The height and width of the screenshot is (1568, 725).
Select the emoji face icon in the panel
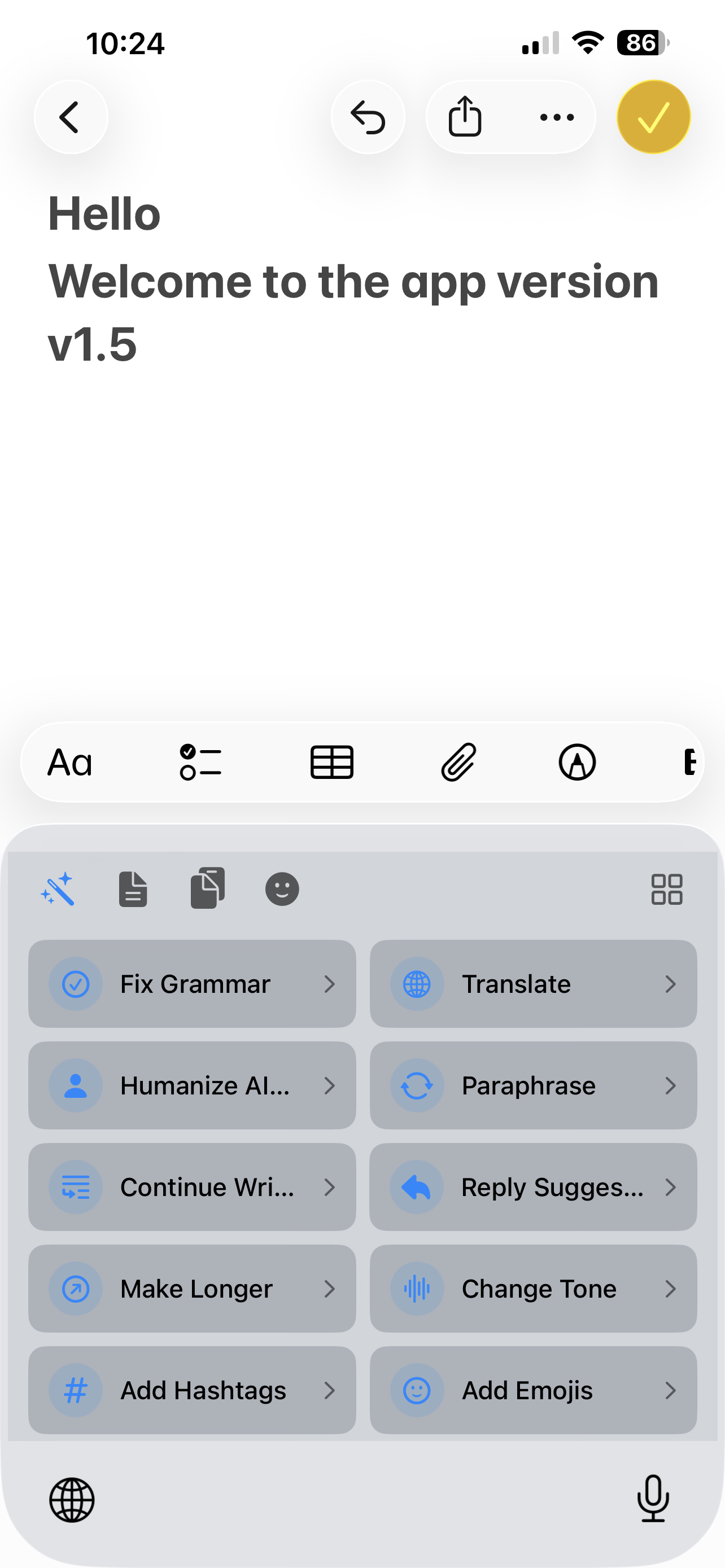[282, 890]
